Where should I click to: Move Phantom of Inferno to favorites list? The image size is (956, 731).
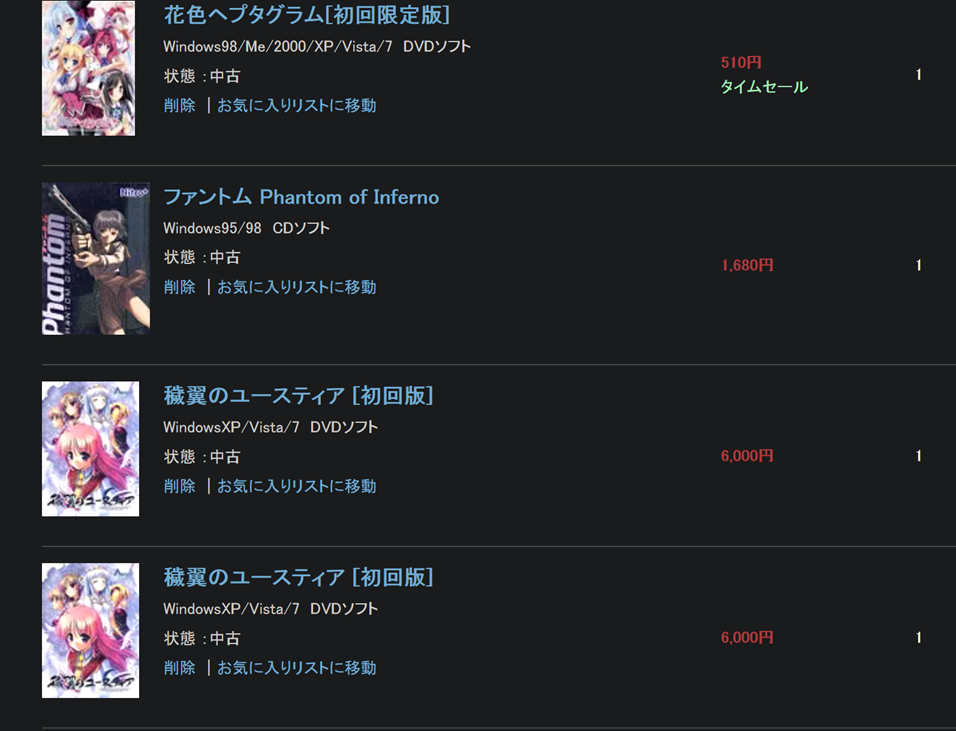coord(296,287)
